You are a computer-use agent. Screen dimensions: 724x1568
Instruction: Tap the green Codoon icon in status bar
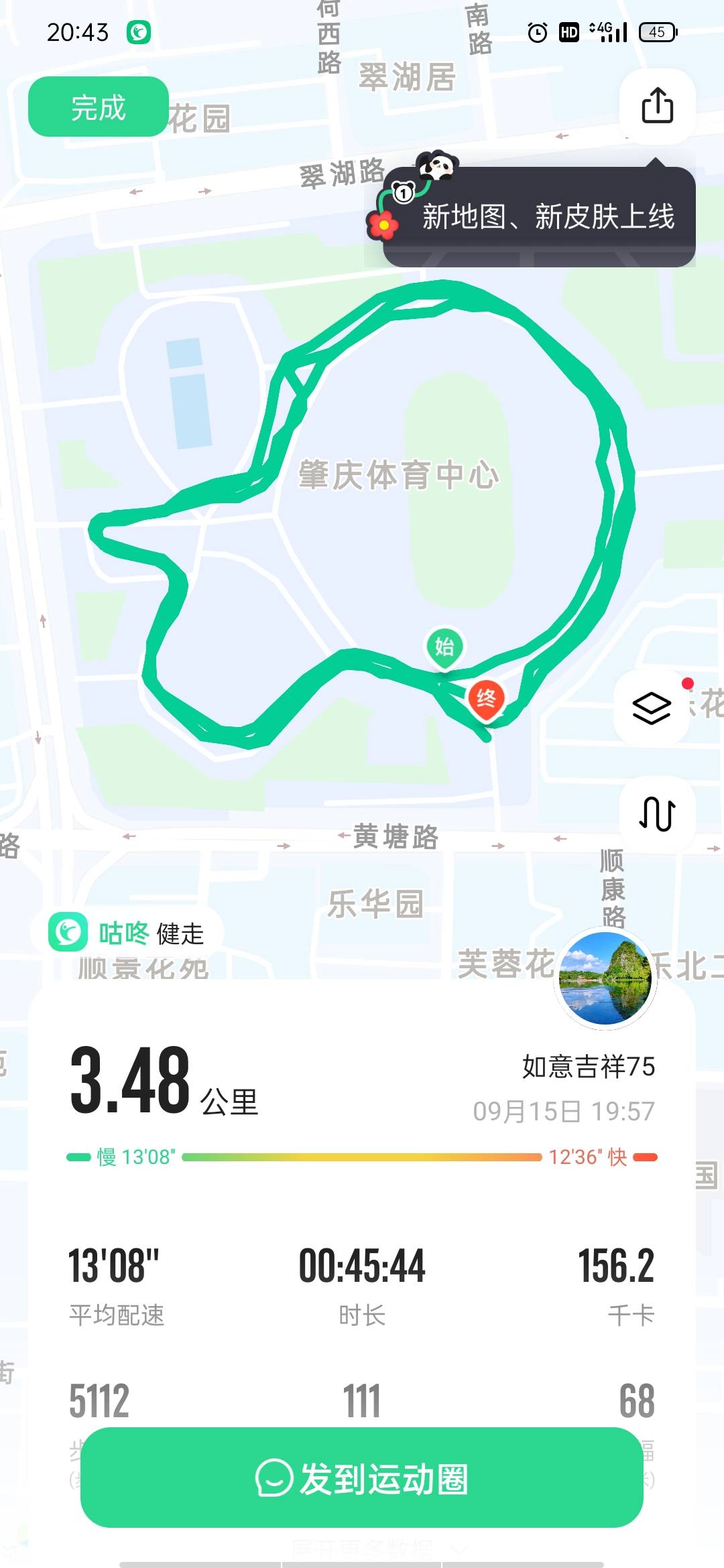click(137, 31)
